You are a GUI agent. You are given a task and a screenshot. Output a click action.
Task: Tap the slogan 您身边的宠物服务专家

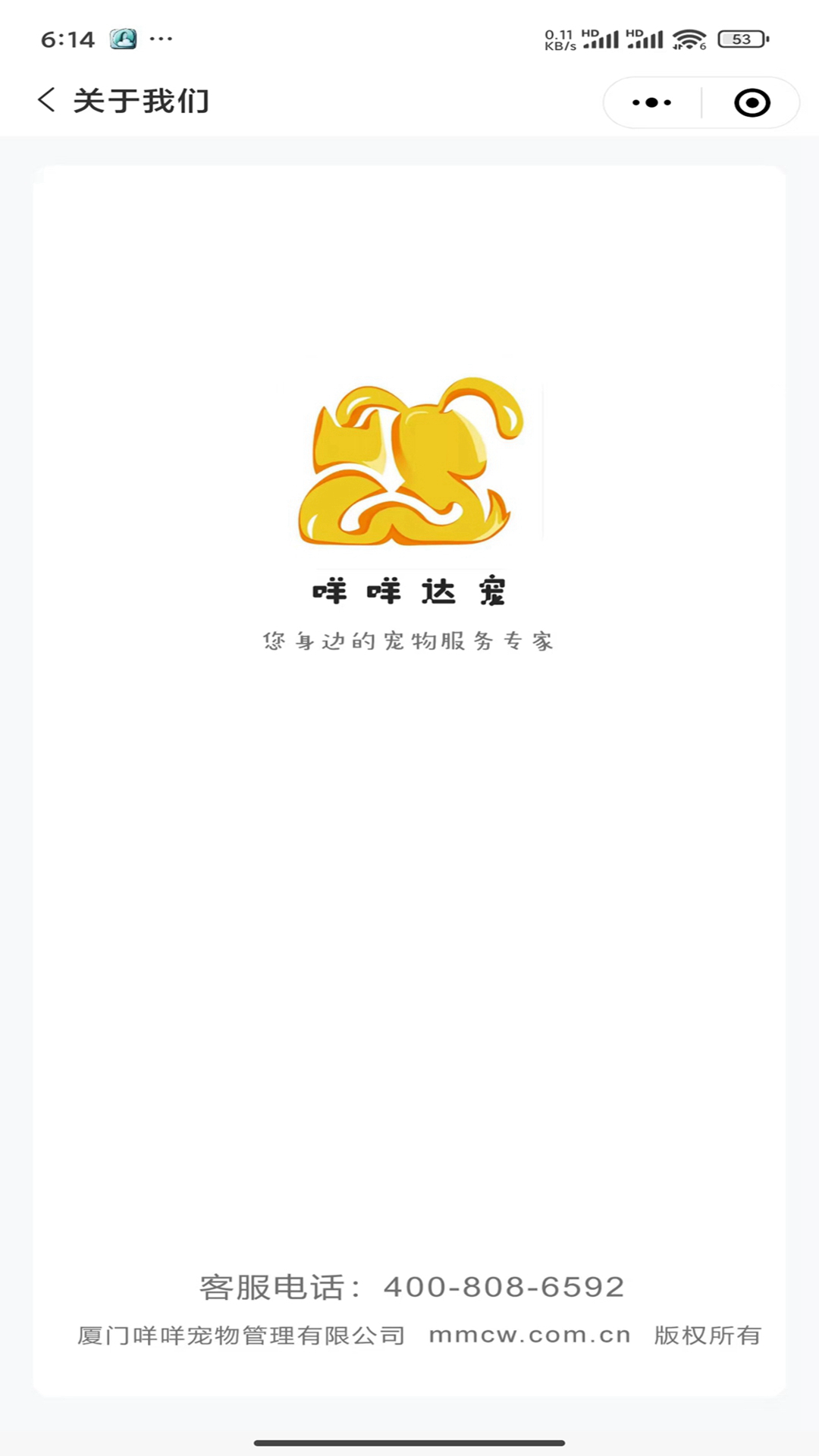tap(409, 641)
